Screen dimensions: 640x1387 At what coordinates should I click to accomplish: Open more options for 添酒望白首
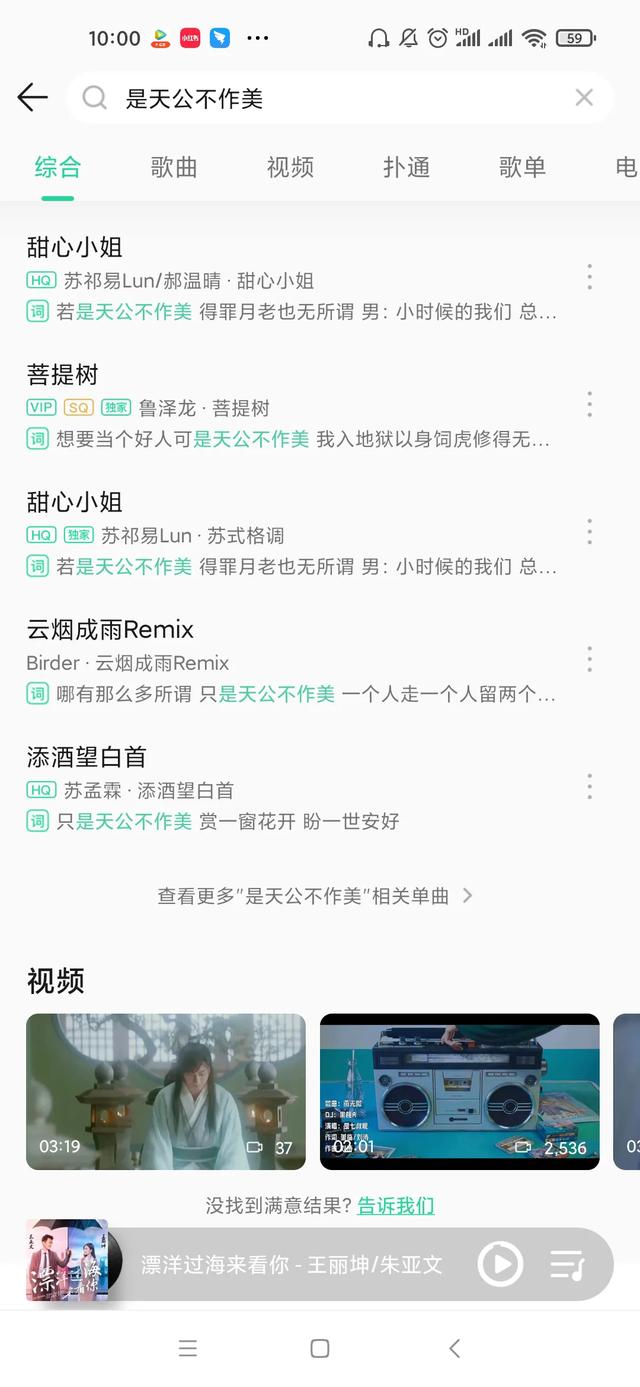pyautogui.click(x=589, y=787)
